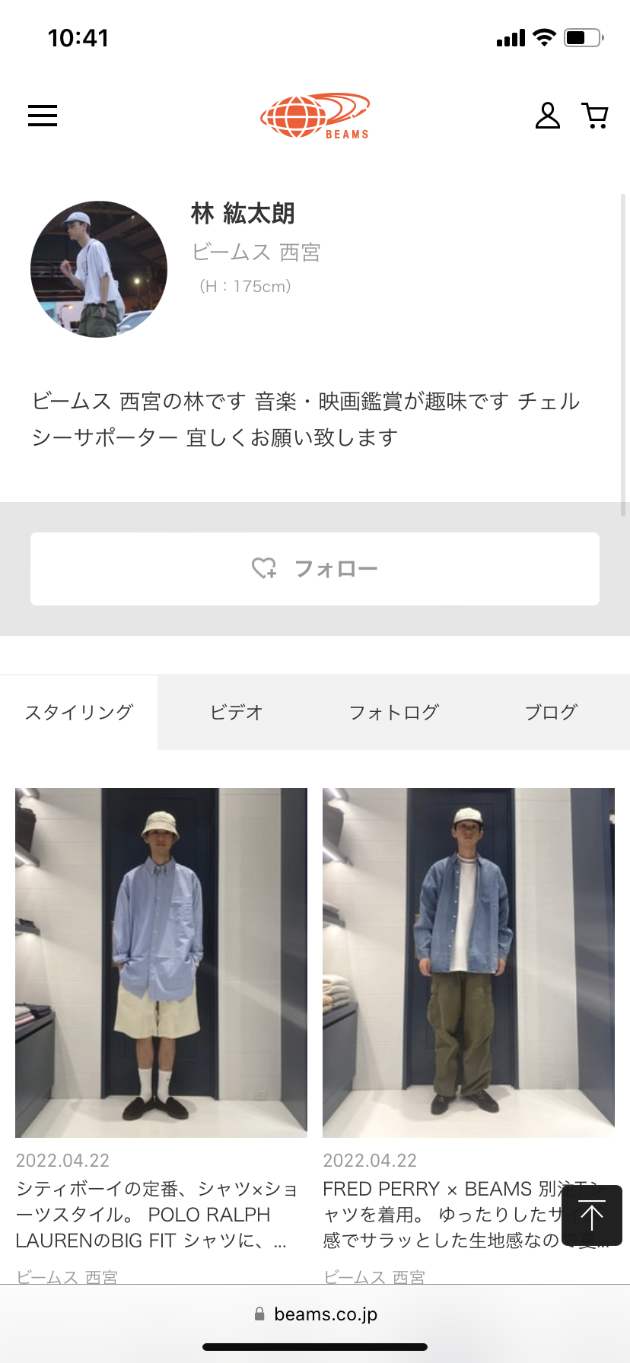Screen dimensions: 630x1363
Task: Tap the beams.co.jp address bar
Action: pyautogui.click(x=315, y=1314)
